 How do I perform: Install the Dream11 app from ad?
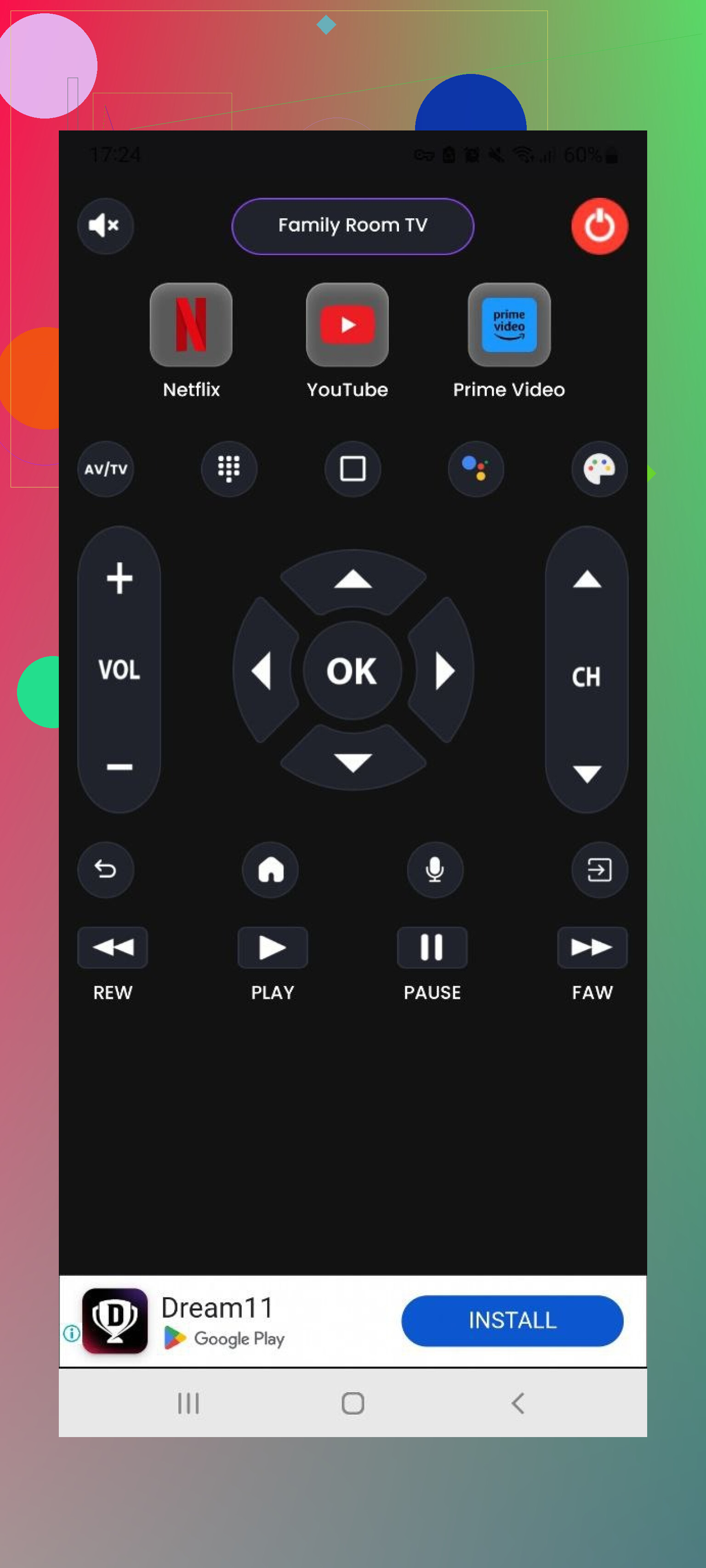(512, 1320)
